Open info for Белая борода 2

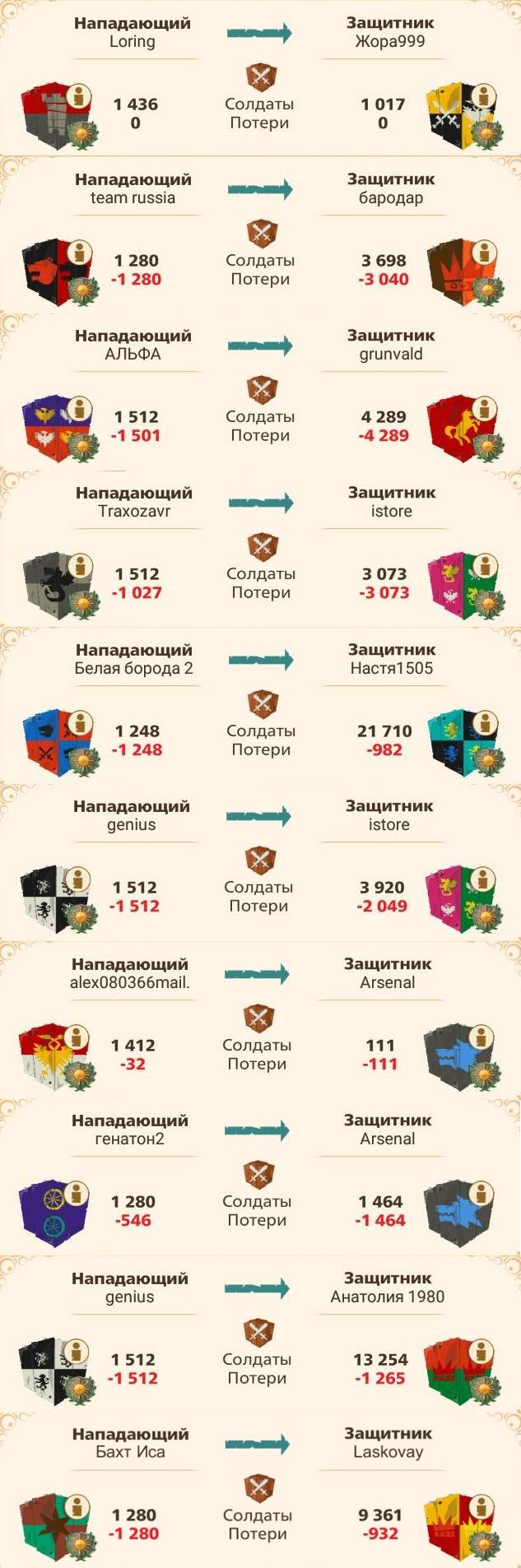(80, 722)
